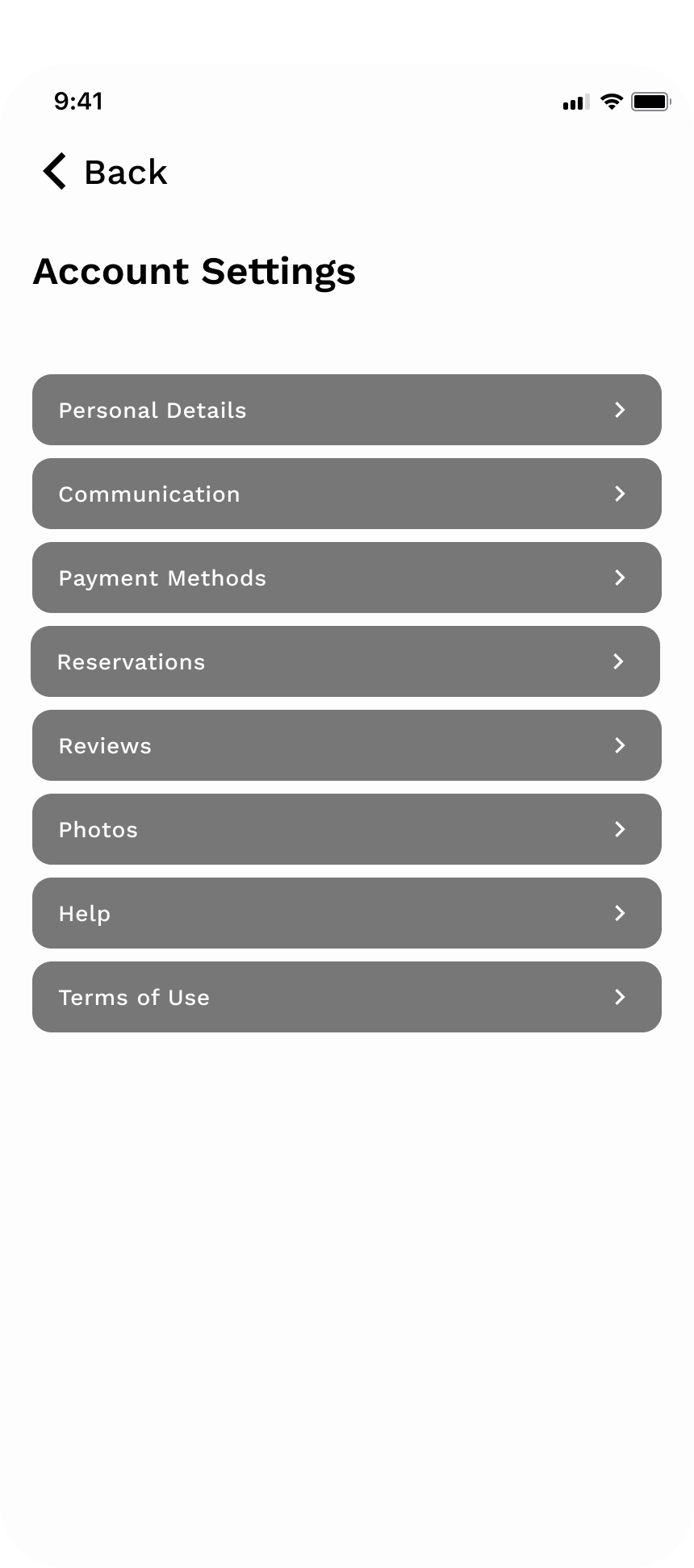This screenshot has width=694, height=1568.
Task: Open the Communication row
Action: [x=347, y=494]
